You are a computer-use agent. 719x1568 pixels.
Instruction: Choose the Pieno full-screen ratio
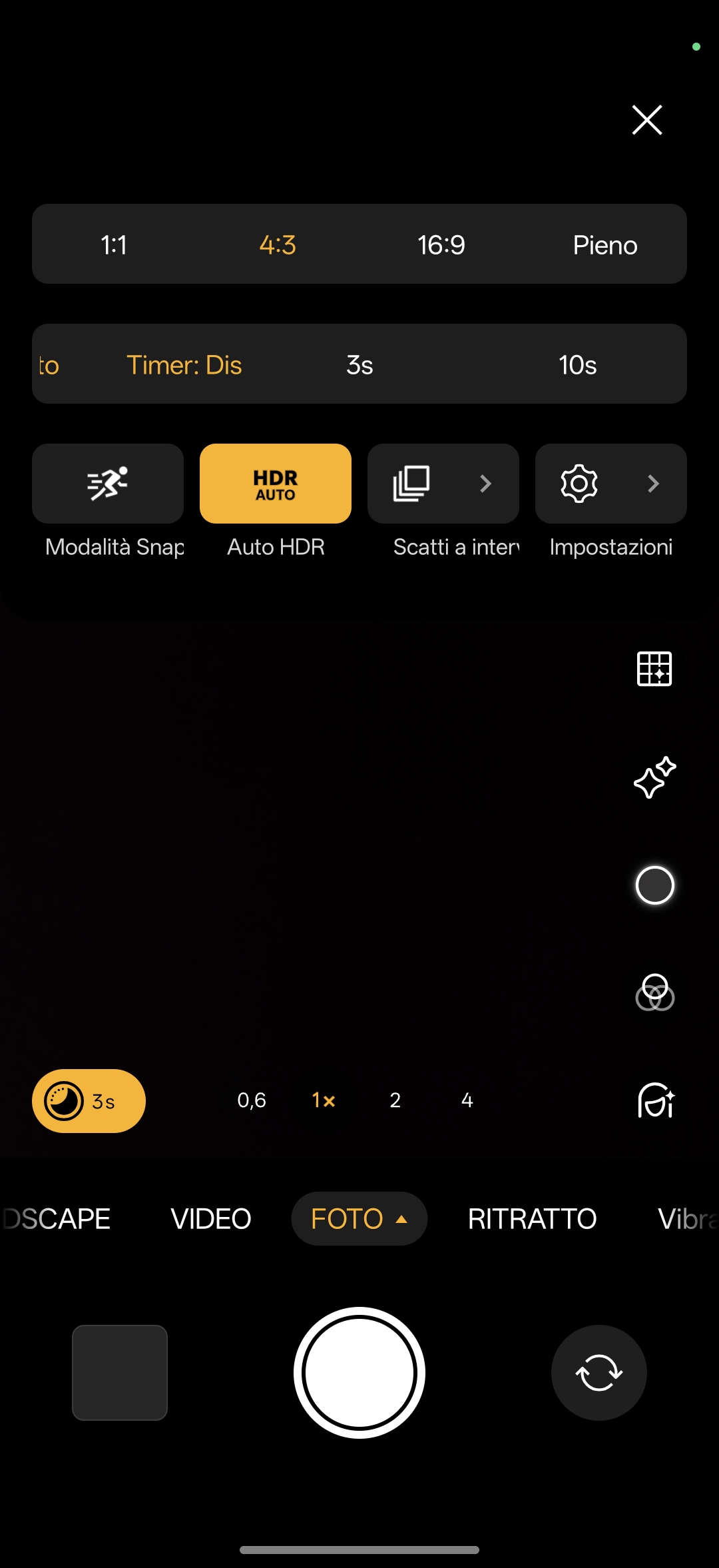(604, 244)
